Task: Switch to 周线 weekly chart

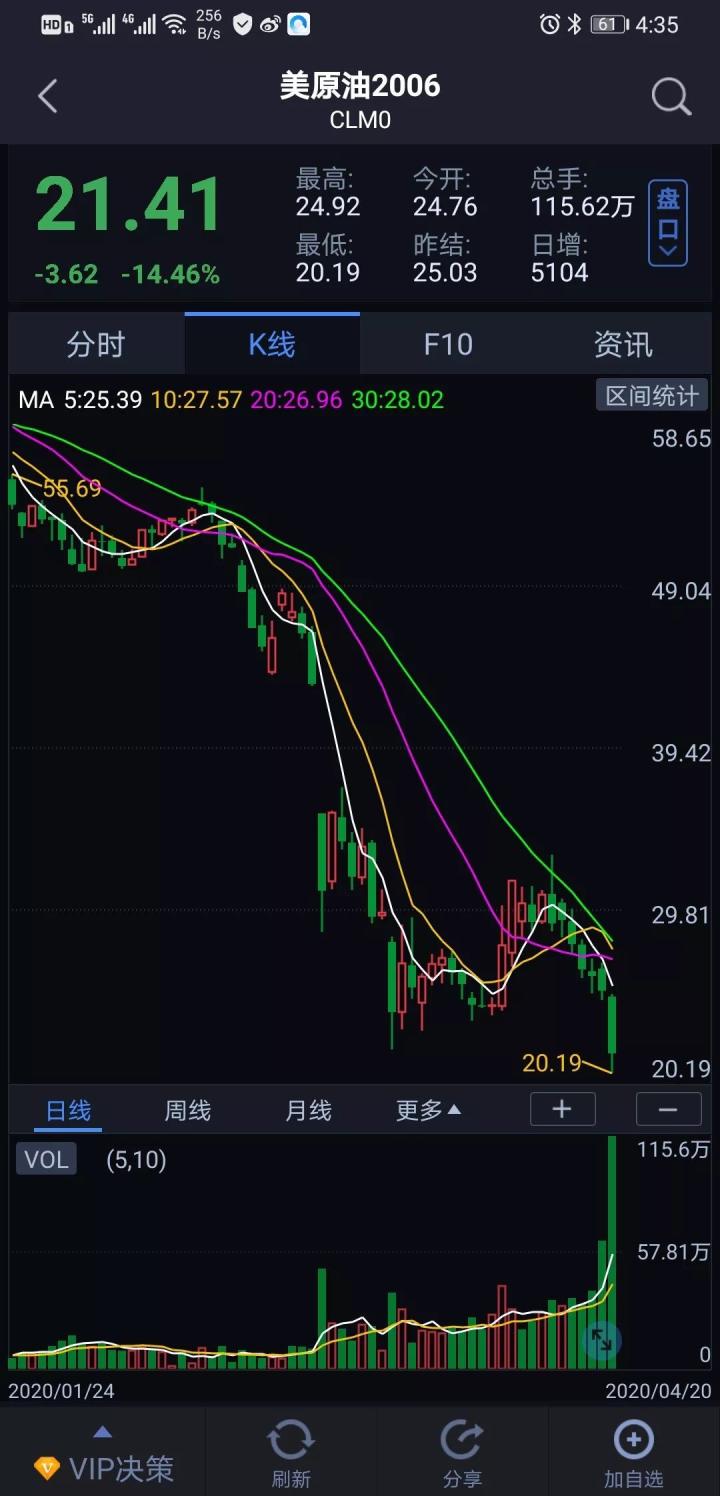Action: [188, 1110]
